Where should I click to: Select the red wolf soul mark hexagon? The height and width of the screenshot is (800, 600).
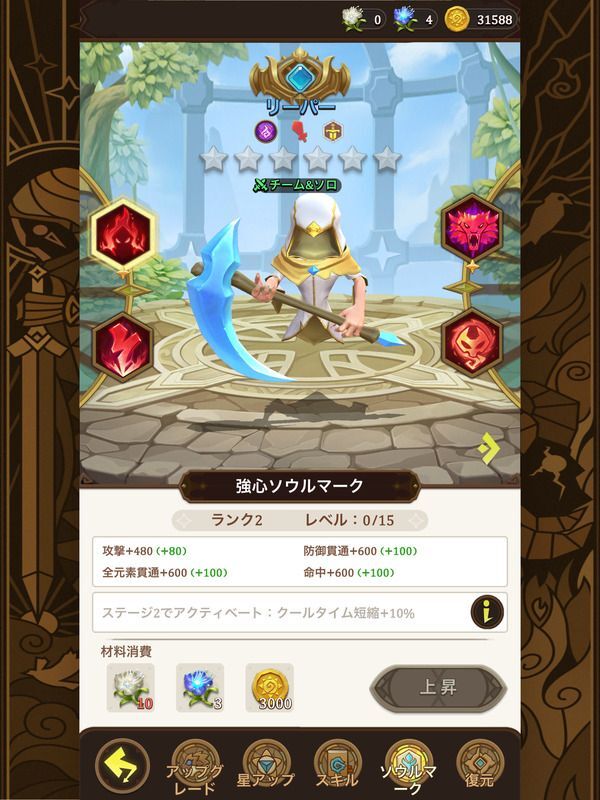click(472, 226)
